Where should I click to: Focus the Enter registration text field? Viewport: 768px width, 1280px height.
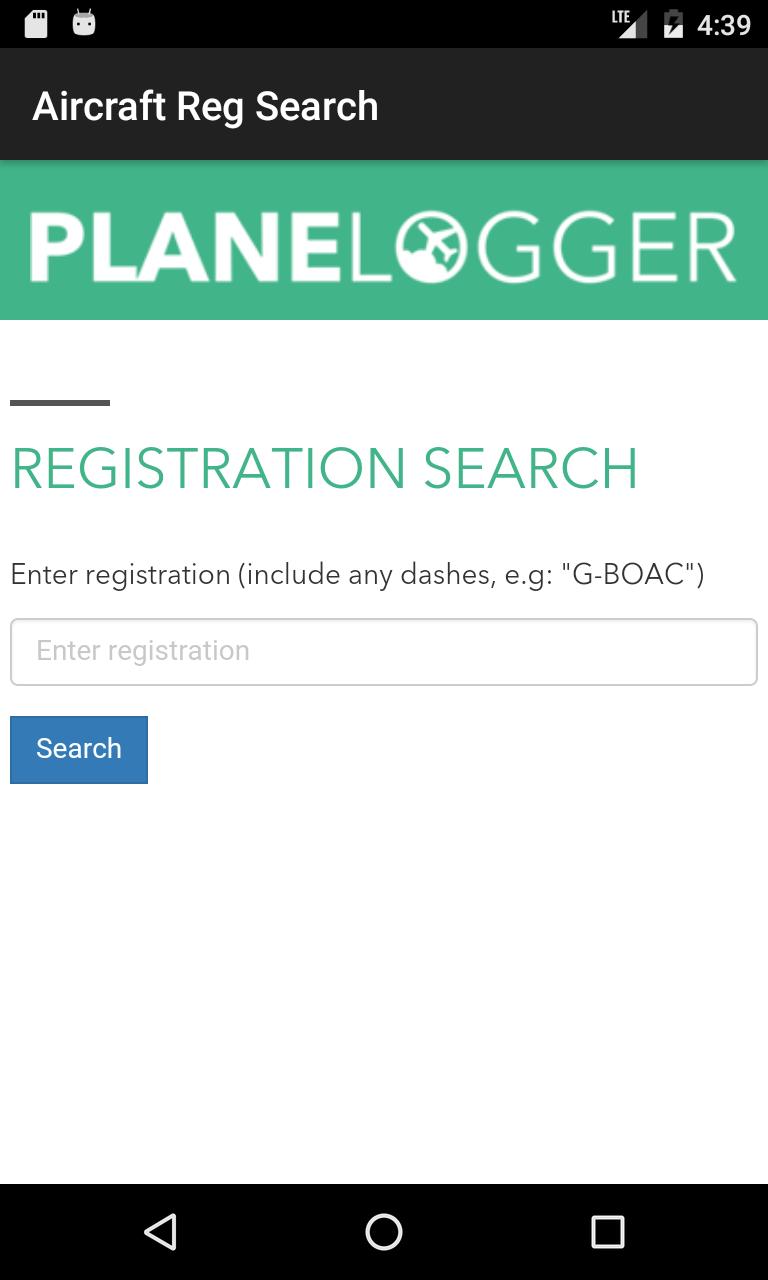383,651
